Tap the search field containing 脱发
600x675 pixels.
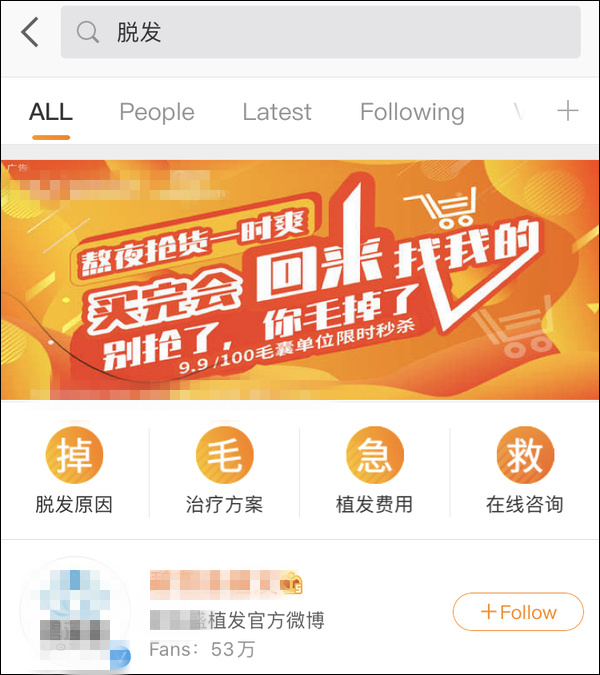tap(320, 32)
